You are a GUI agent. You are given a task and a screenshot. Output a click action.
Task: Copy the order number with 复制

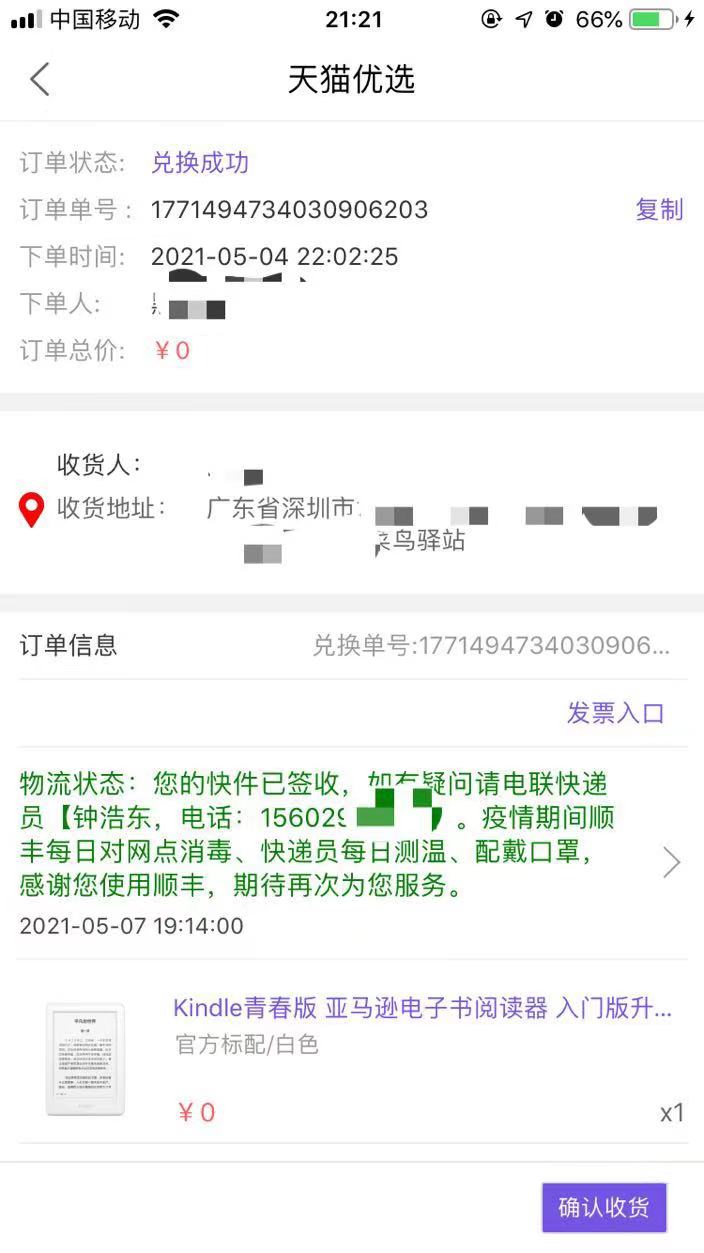click(659, 210)
